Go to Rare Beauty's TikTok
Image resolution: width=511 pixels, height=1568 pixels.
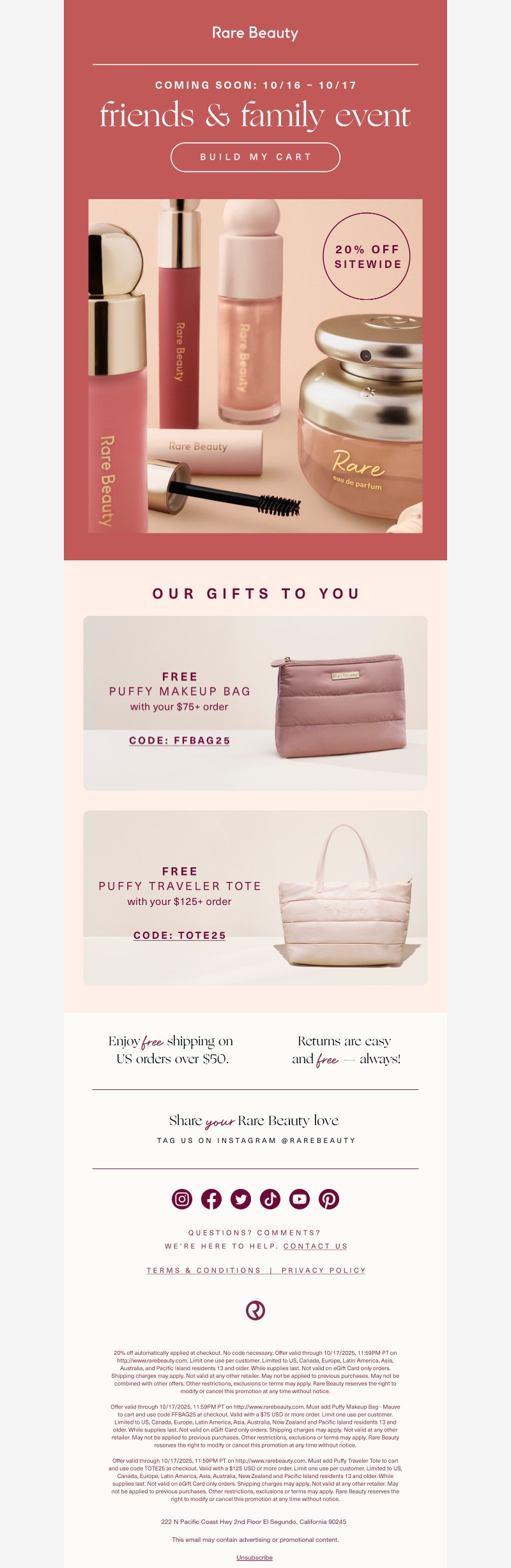(270, 1198)
